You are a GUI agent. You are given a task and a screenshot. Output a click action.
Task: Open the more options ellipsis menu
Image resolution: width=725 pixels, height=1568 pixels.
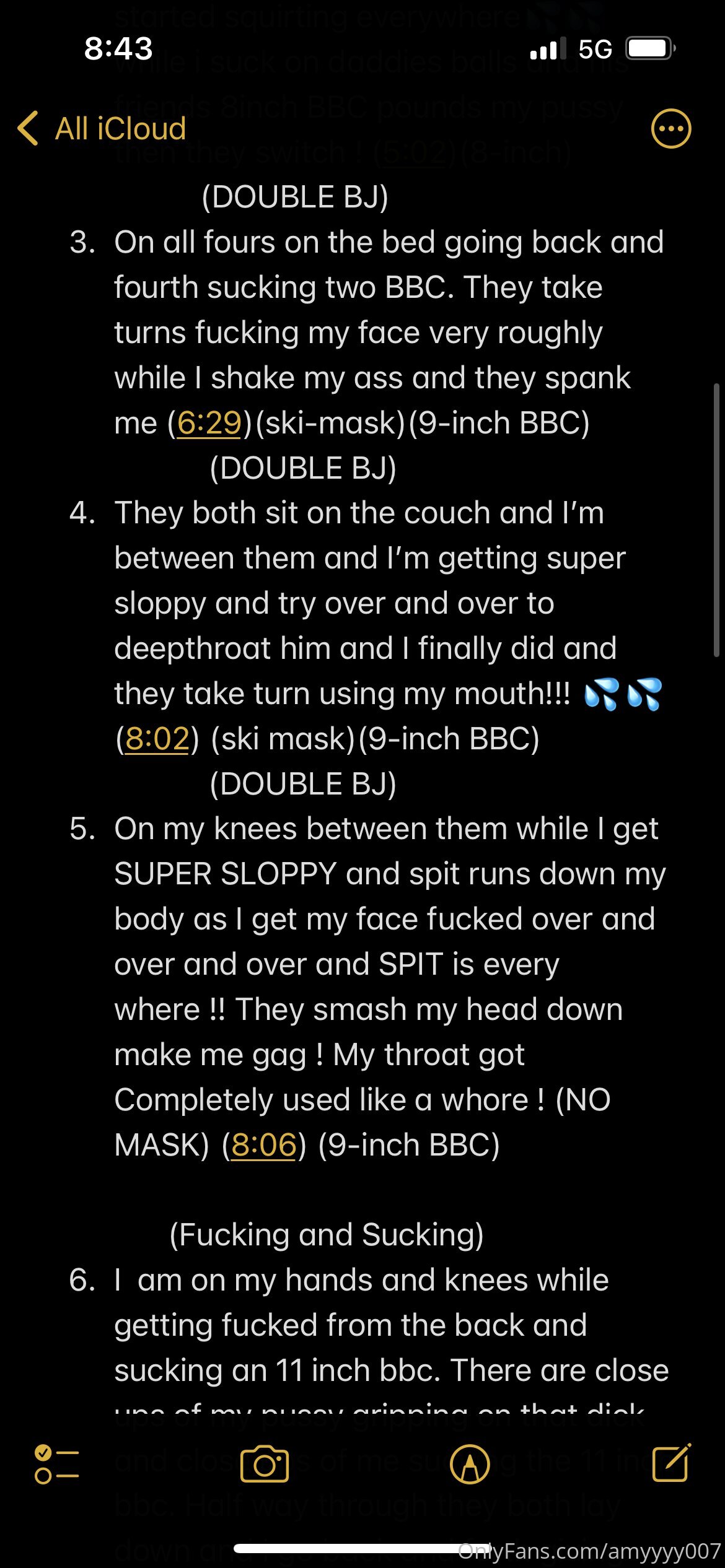pyautogui.click(x=670, y=129)
